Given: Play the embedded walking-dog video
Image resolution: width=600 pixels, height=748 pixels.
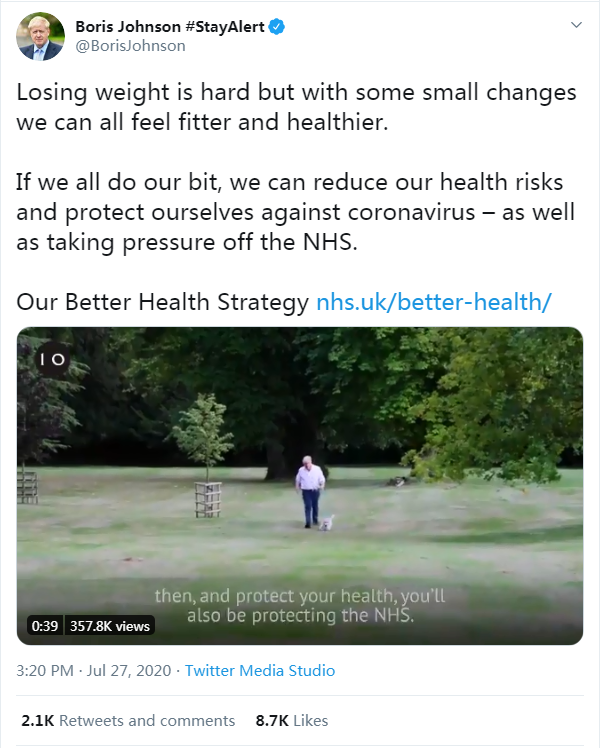Looking at the screenshot, I should [300, 485].
